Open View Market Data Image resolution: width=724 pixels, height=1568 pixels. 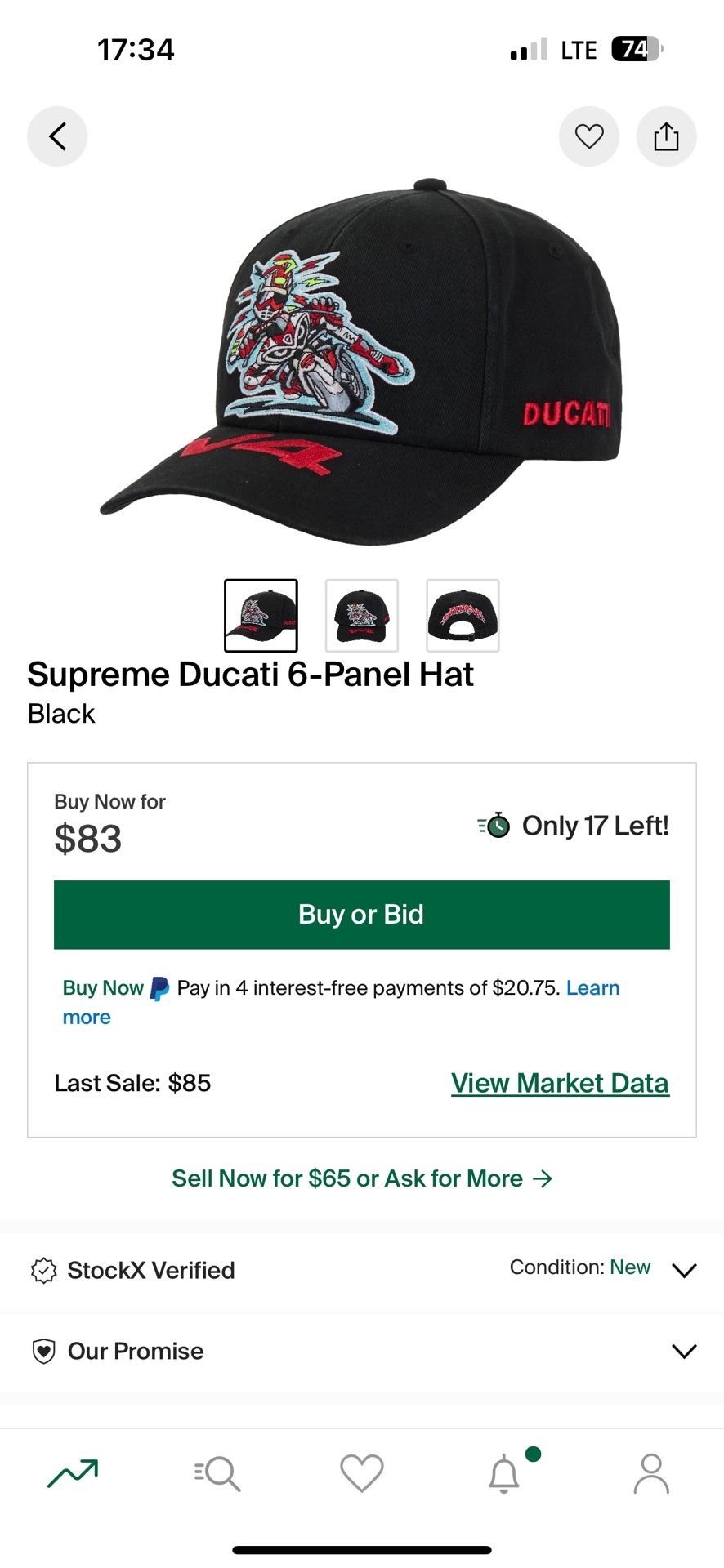coord(560,1083)
